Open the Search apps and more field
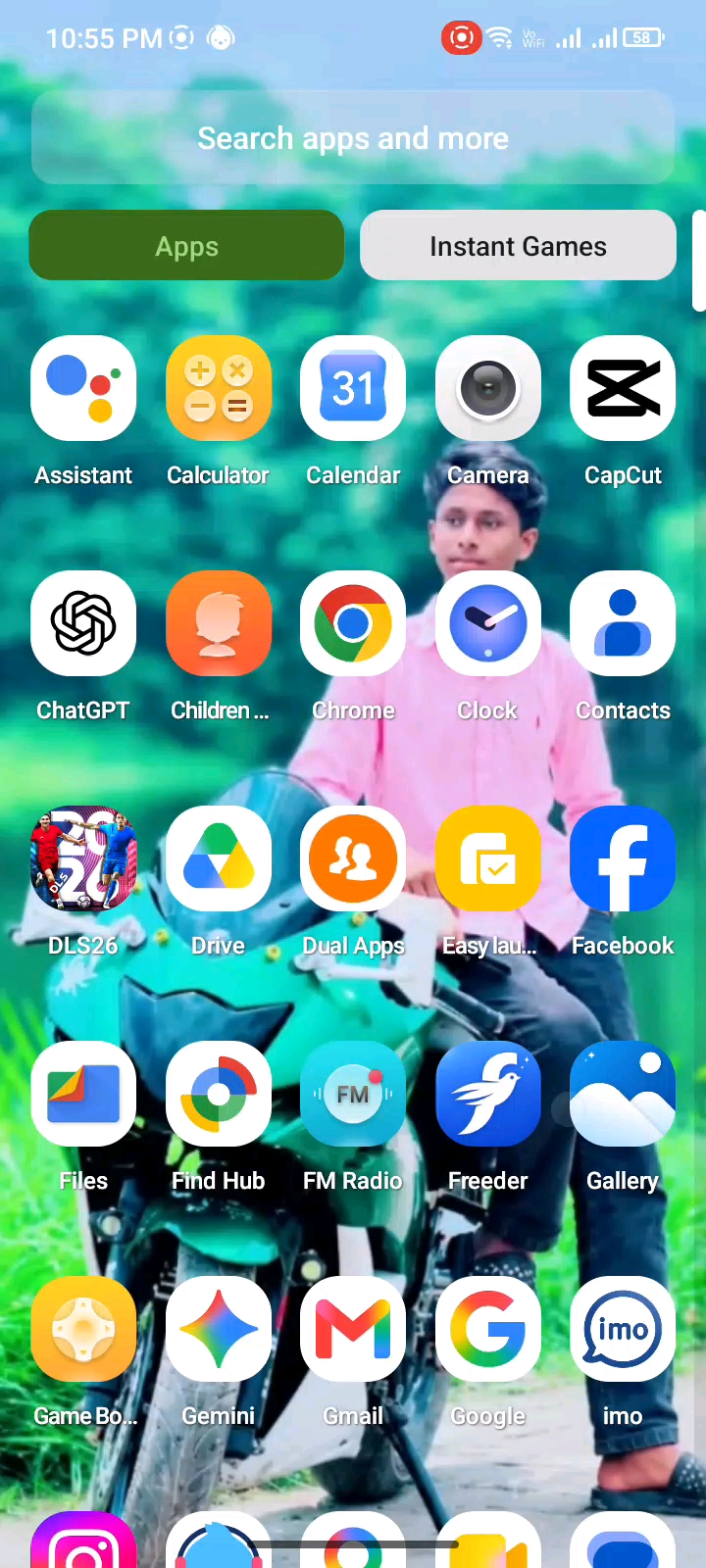Viewport: 706px width, 1568px height. coord(353,138)
